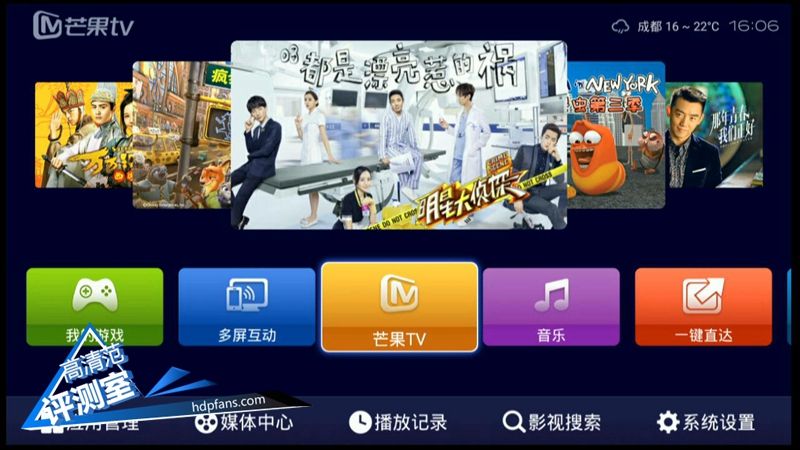
Task: Open 系统设置 settings
Action: click(x=706, y=422)
